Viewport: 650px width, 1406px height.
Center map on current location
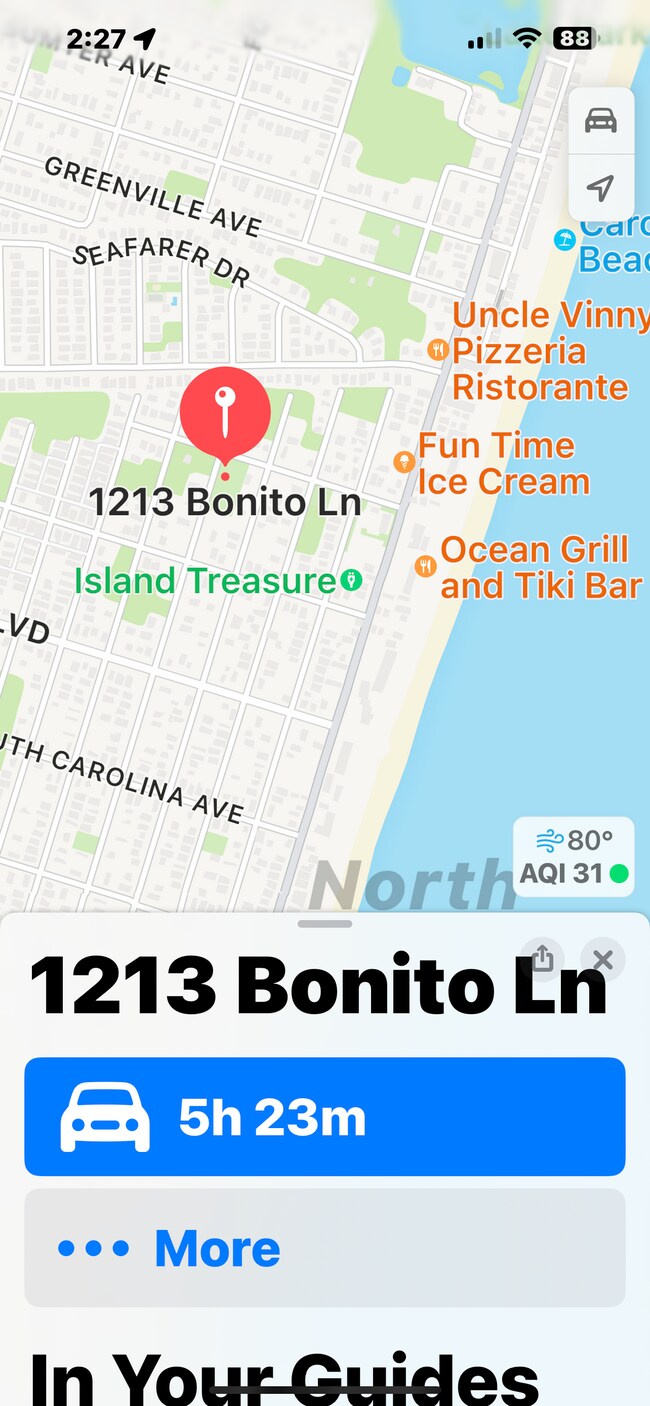tap(600, 188)
